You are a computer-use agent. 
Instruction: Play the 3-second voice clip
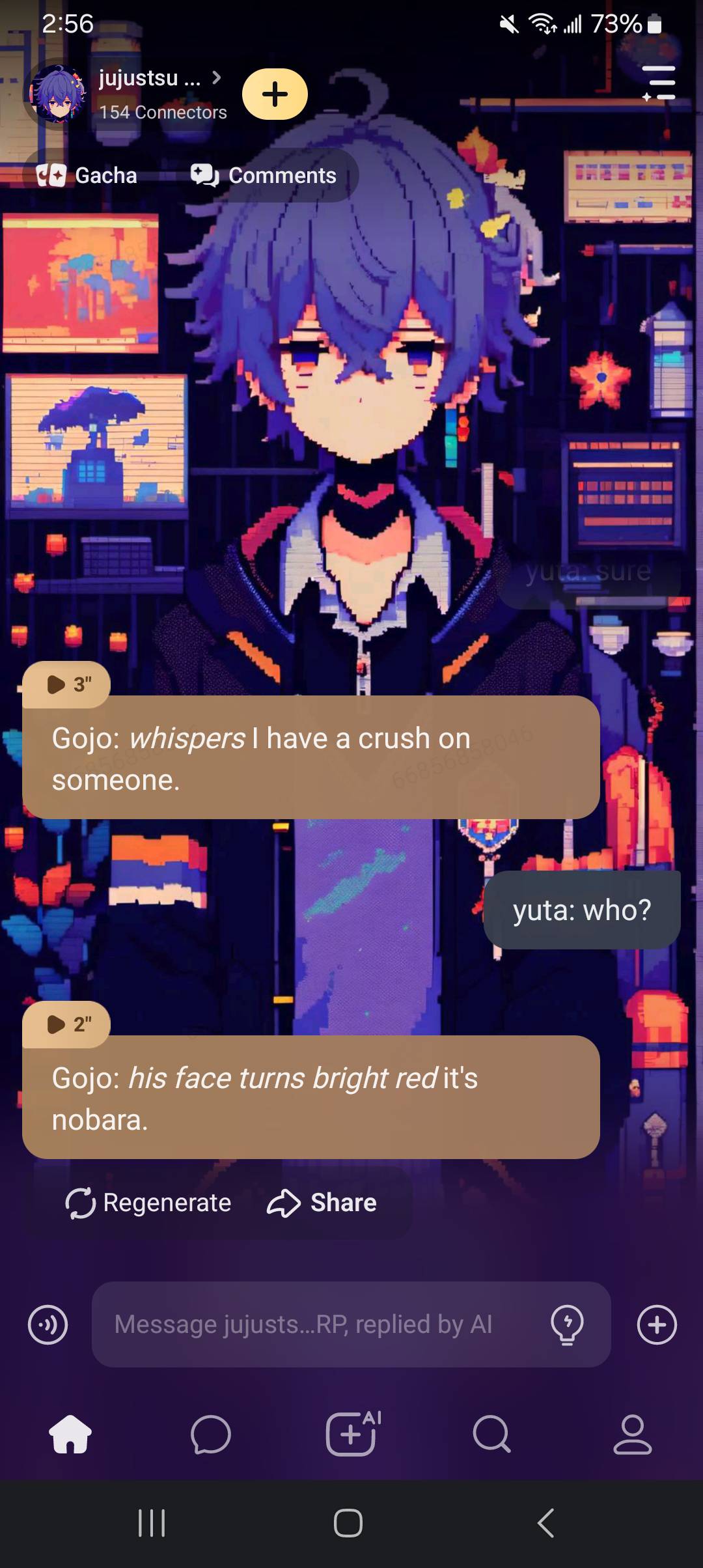(x=66, y=684)
